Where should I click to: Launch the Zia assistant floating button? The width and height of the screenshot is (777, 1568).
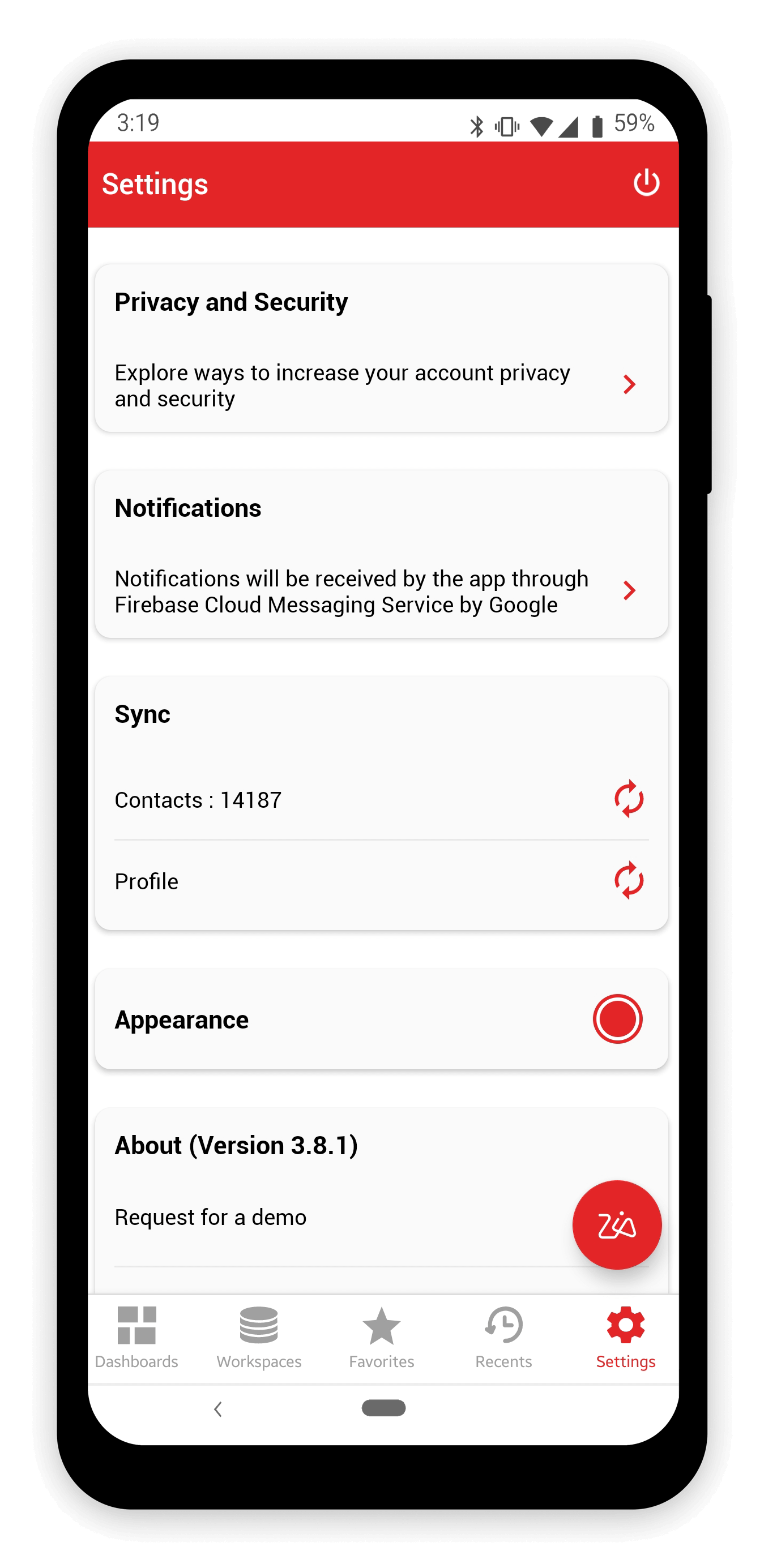[617, 1225]
